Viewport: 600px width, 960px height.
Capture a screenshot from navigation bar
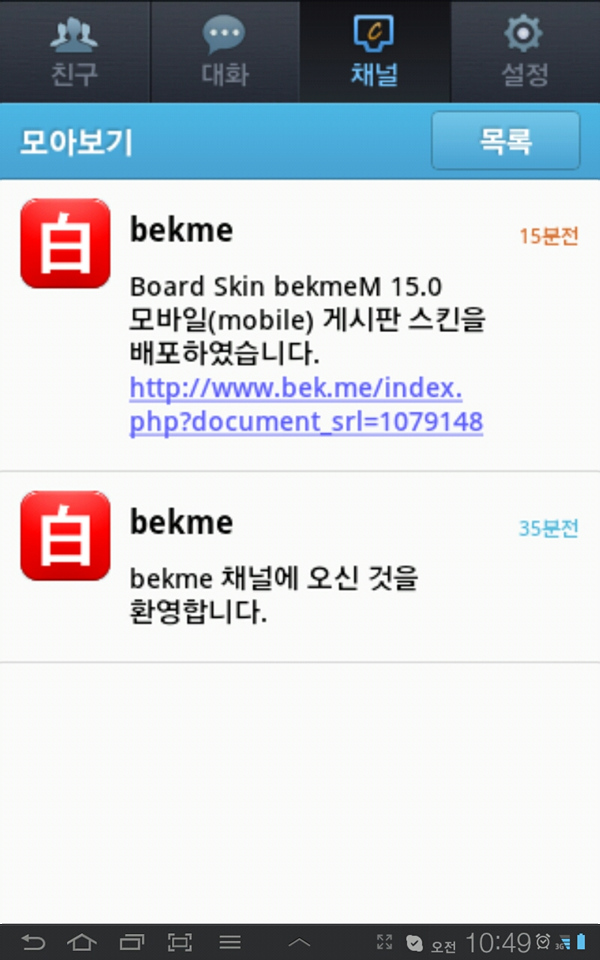[x=180, y=941]
